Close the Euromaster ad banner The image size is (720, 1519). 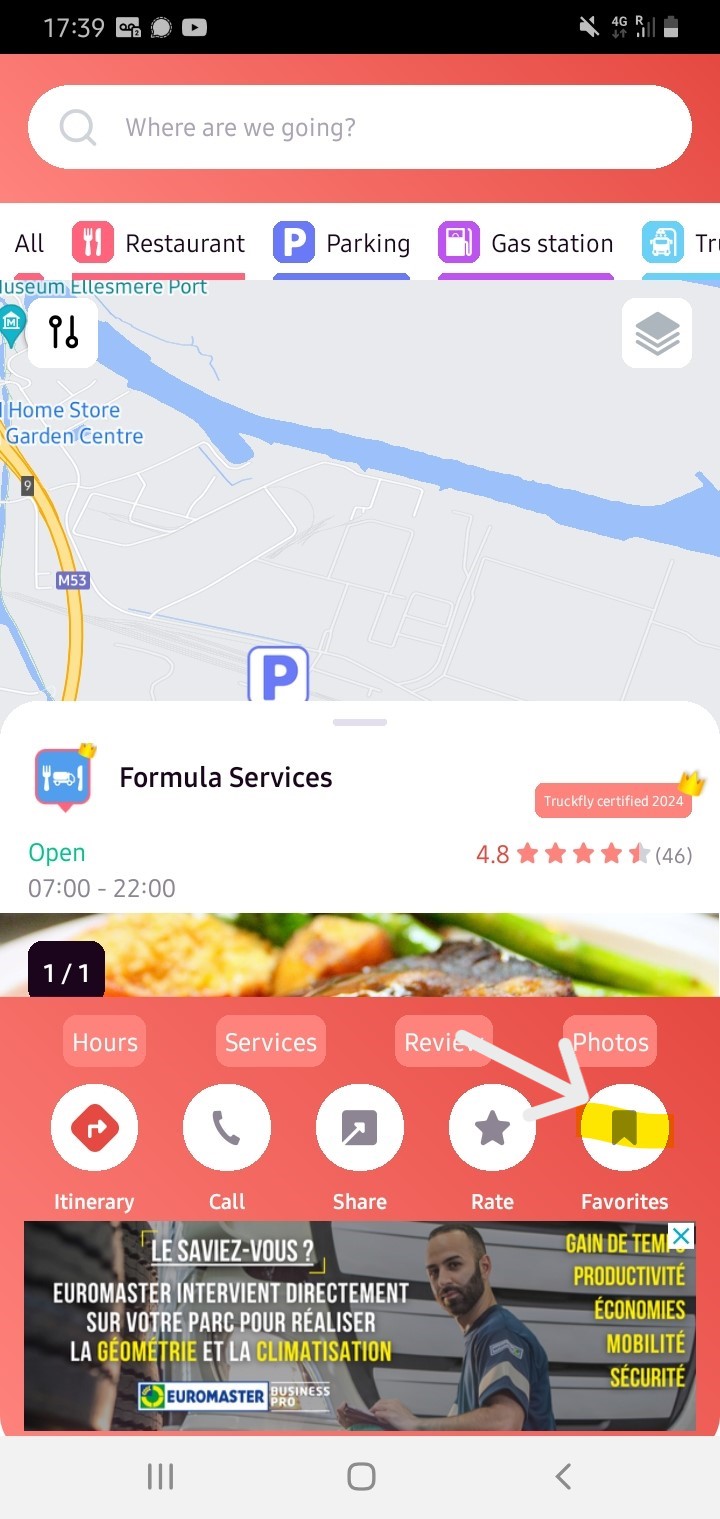680,1237
